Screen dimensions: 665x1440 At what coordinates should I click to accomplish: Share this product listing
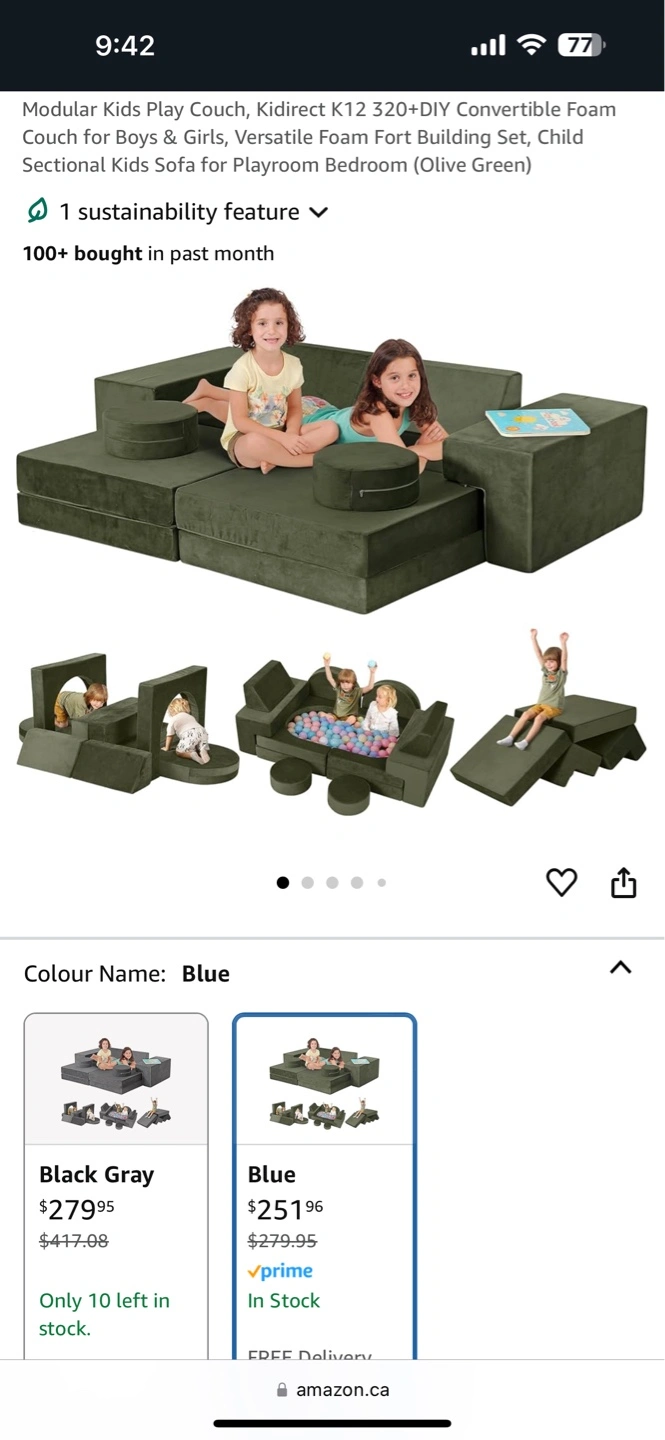click(623, 882)
